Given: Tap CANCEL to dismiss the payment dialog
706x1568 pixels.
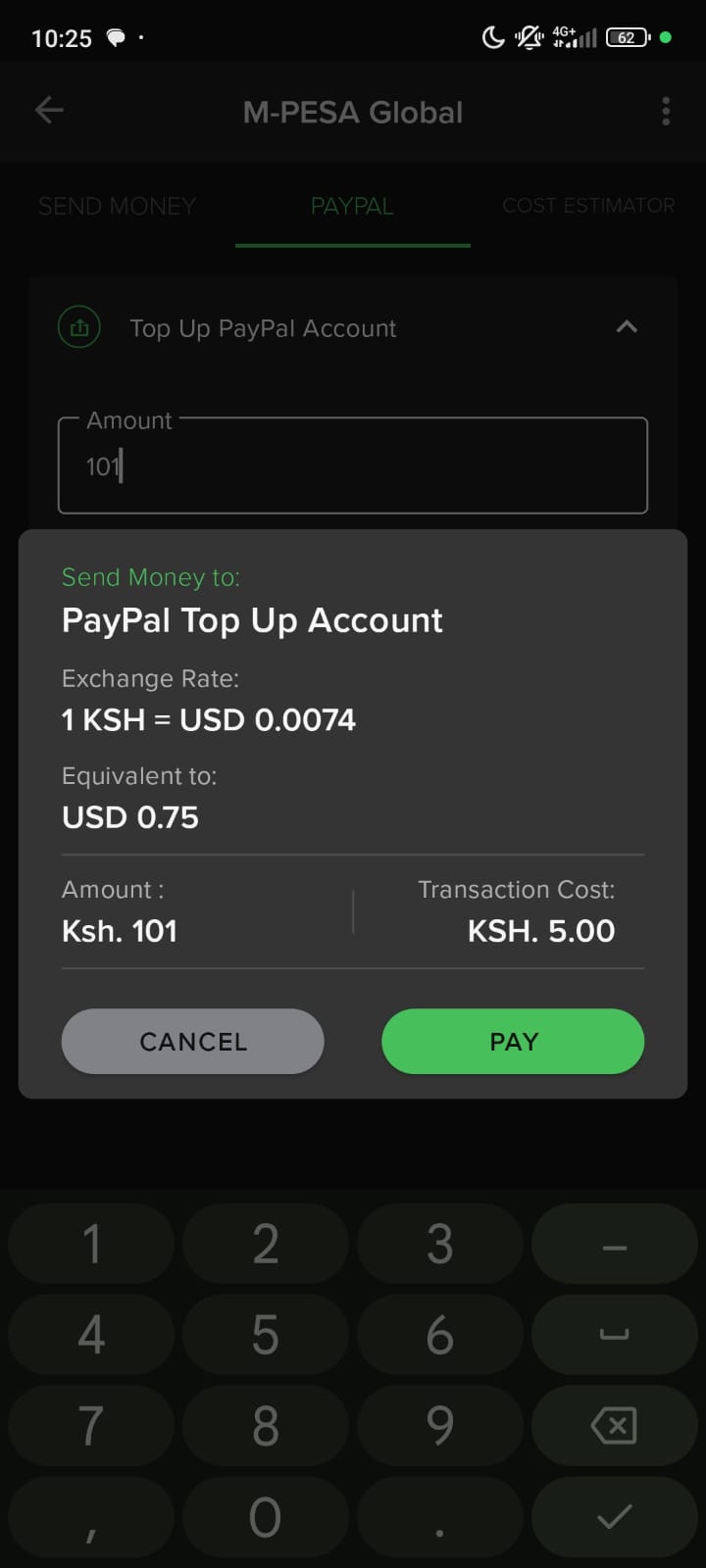Looking at the screenshot, I should click(x=192, y=1041).
